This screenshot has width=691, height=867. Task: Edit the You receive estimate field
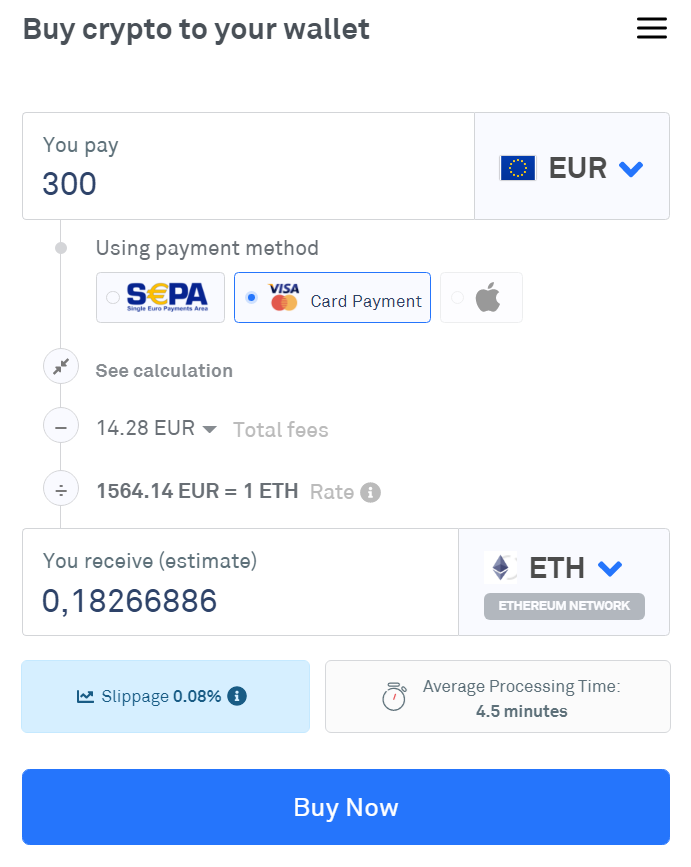pos(240,600)
